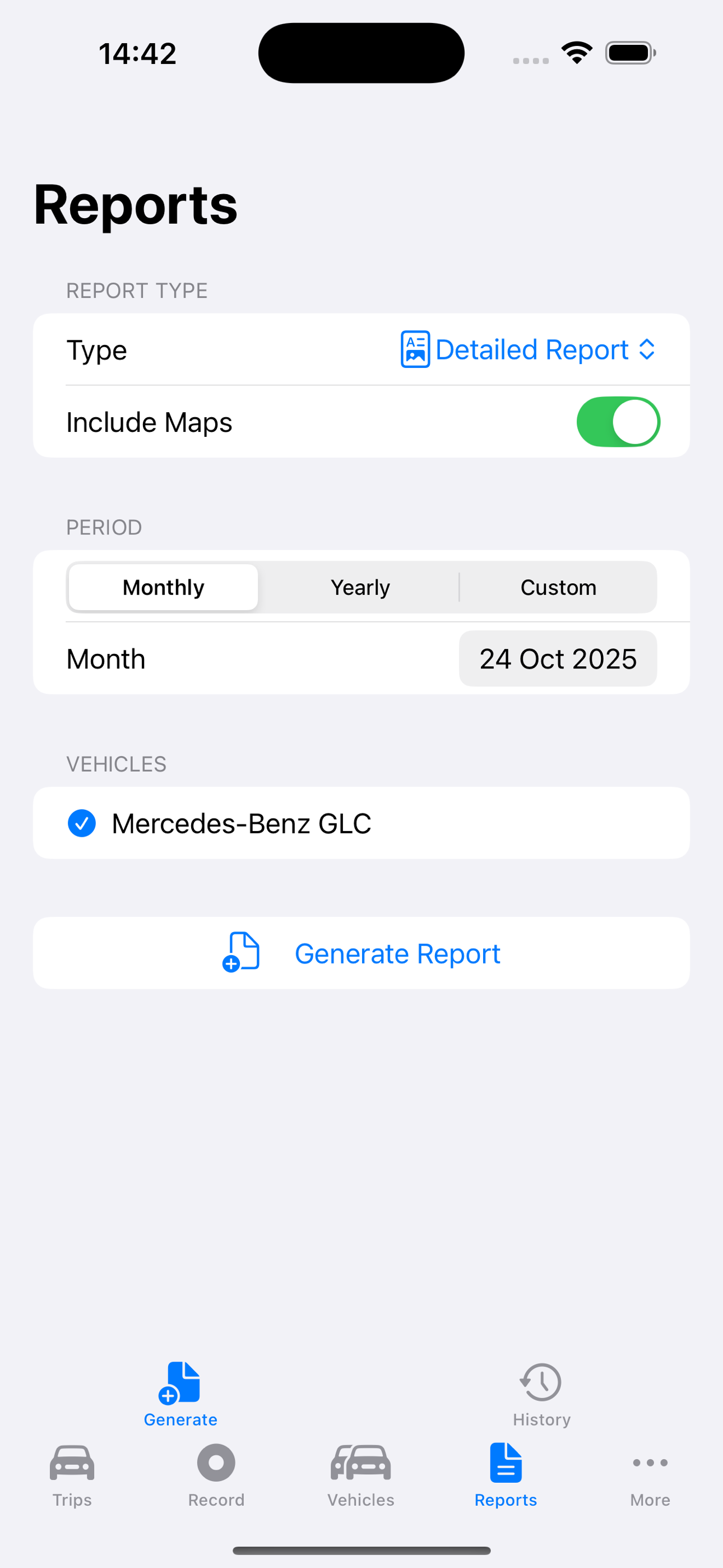Switch to the Yearly period tab
The height and width of the screenshot is (1568, 723).
pos(360,587)
